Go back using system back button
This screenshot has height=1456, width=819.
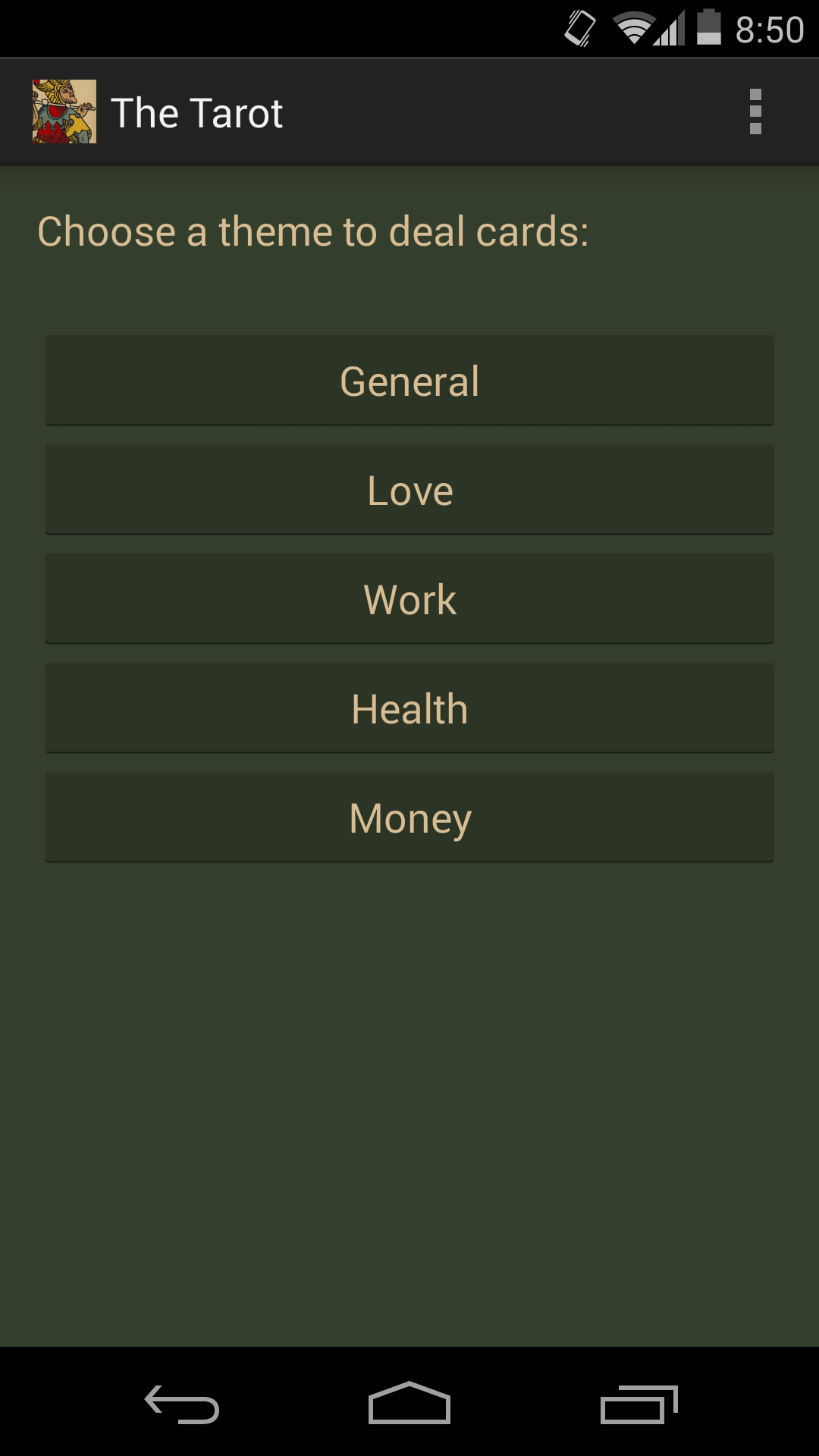point(182,1404)
